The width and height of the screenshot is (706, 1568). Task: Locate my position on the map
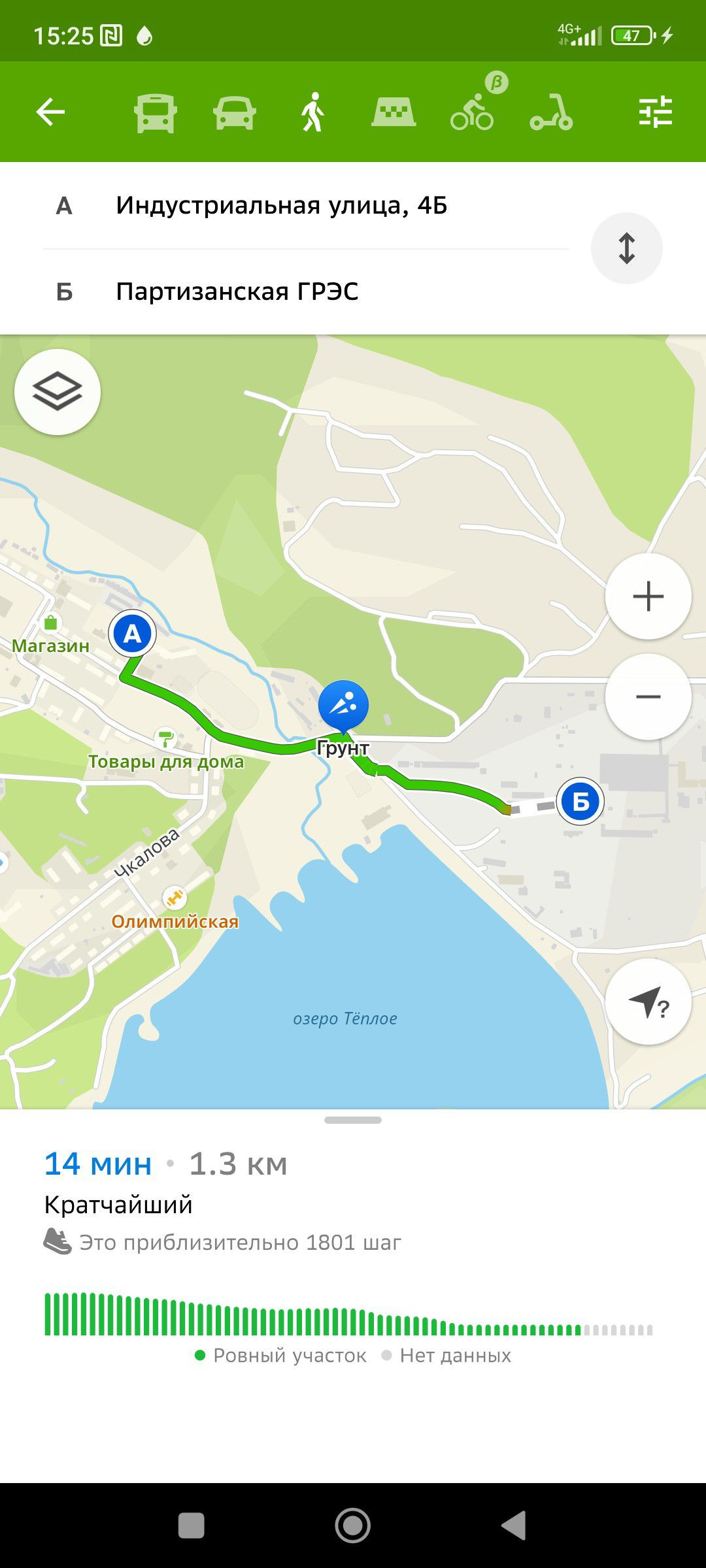(x=648, y=1002)
